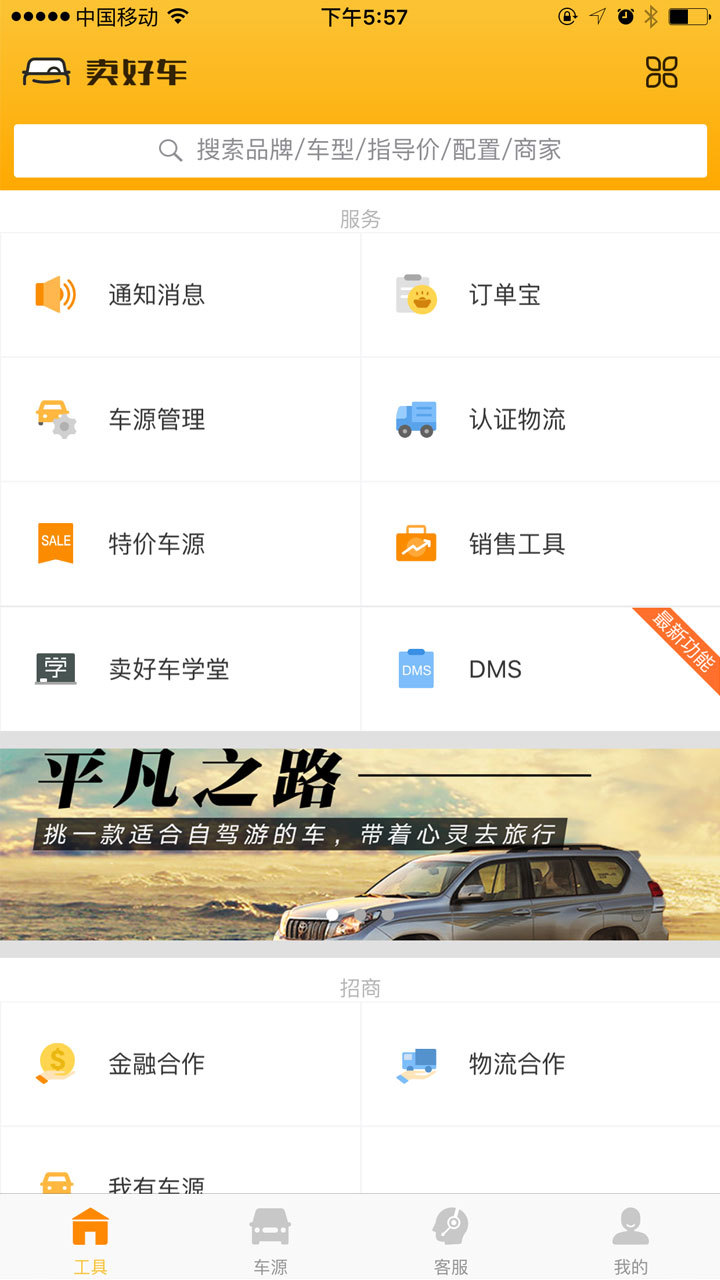The width and height of the screenshot is (720, 1280).
Task: Open 金融合作 financial cooperation
Action: [x=55, y=1063]
